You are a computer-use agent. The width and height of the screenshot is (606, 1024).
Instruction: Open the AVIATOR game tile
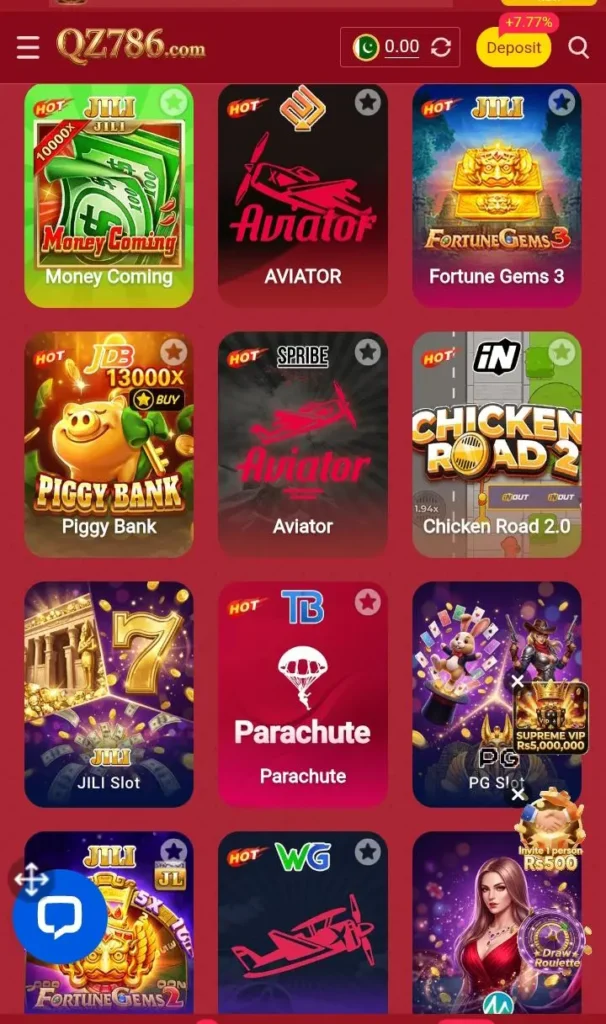(303, 195)
